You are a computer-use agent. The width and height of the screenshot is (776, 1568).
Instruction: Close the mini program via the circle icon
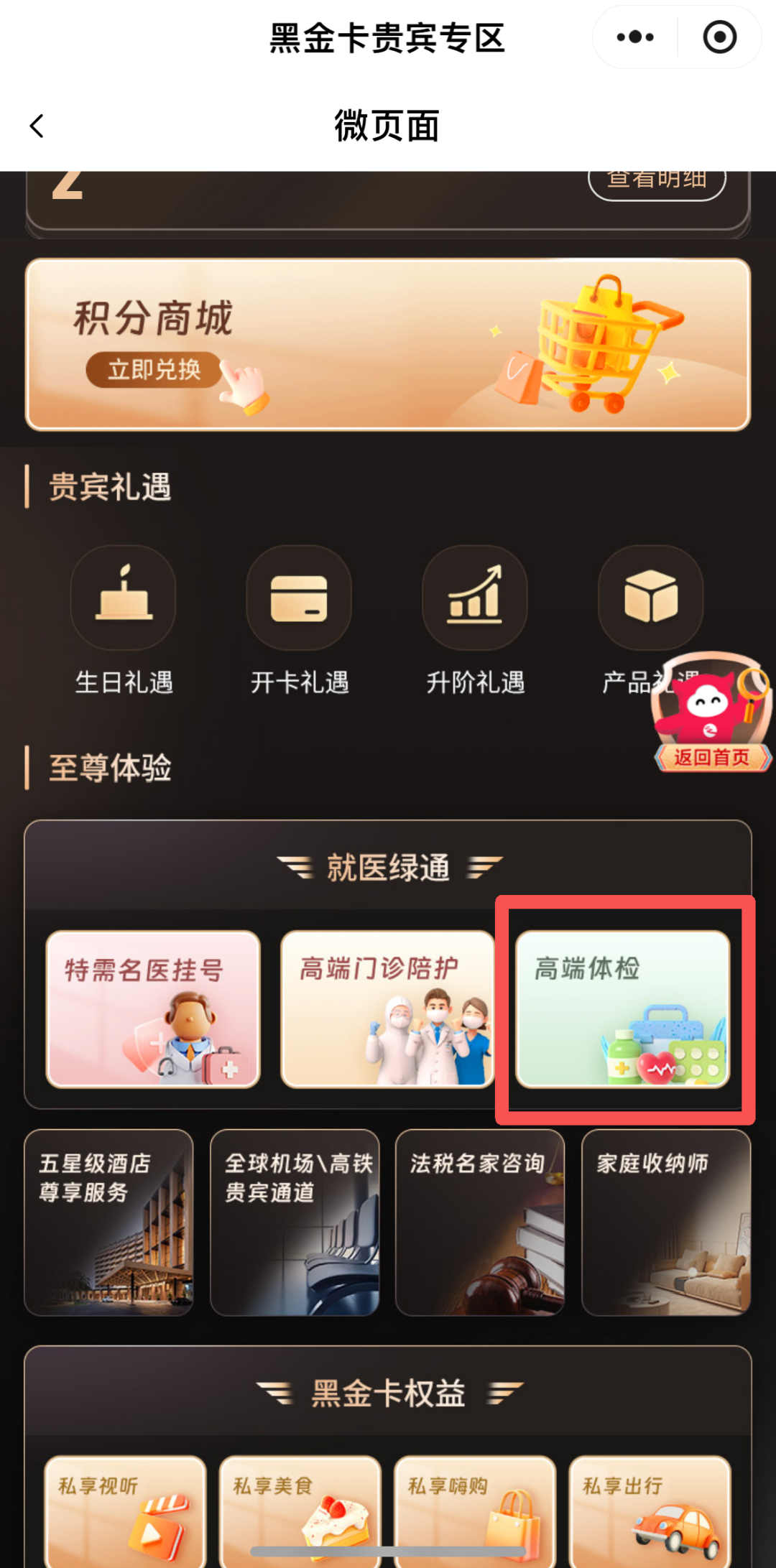[x=719, y=37]
